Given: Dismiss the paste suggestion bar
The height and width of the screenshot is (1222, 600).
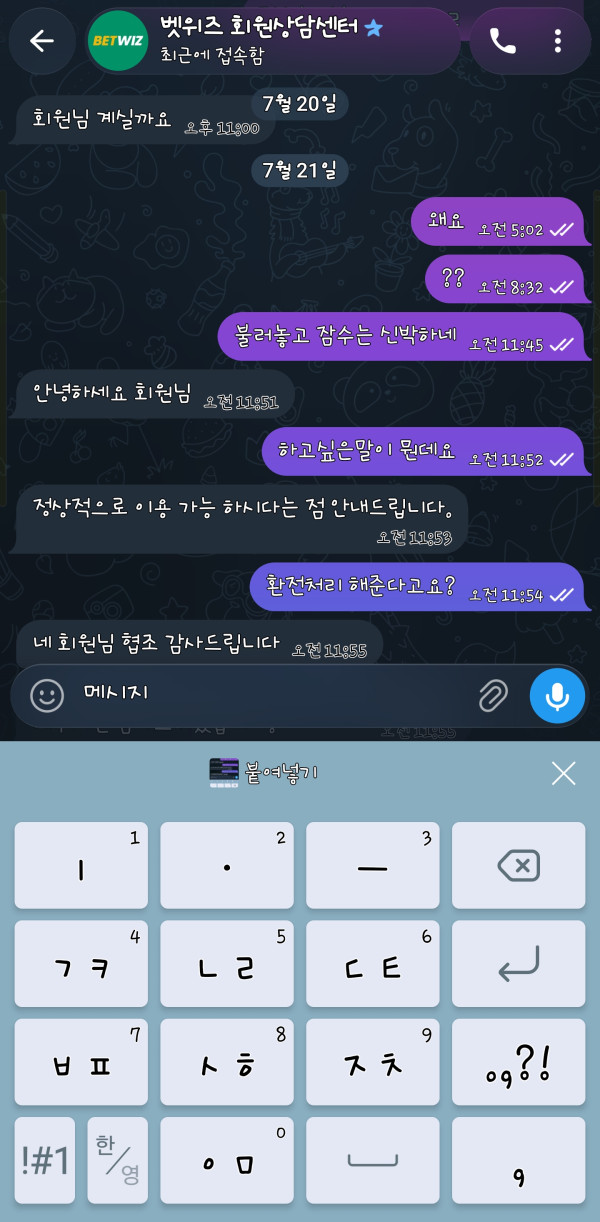Looking at the screenshot, I should click(x=564, y=773).
